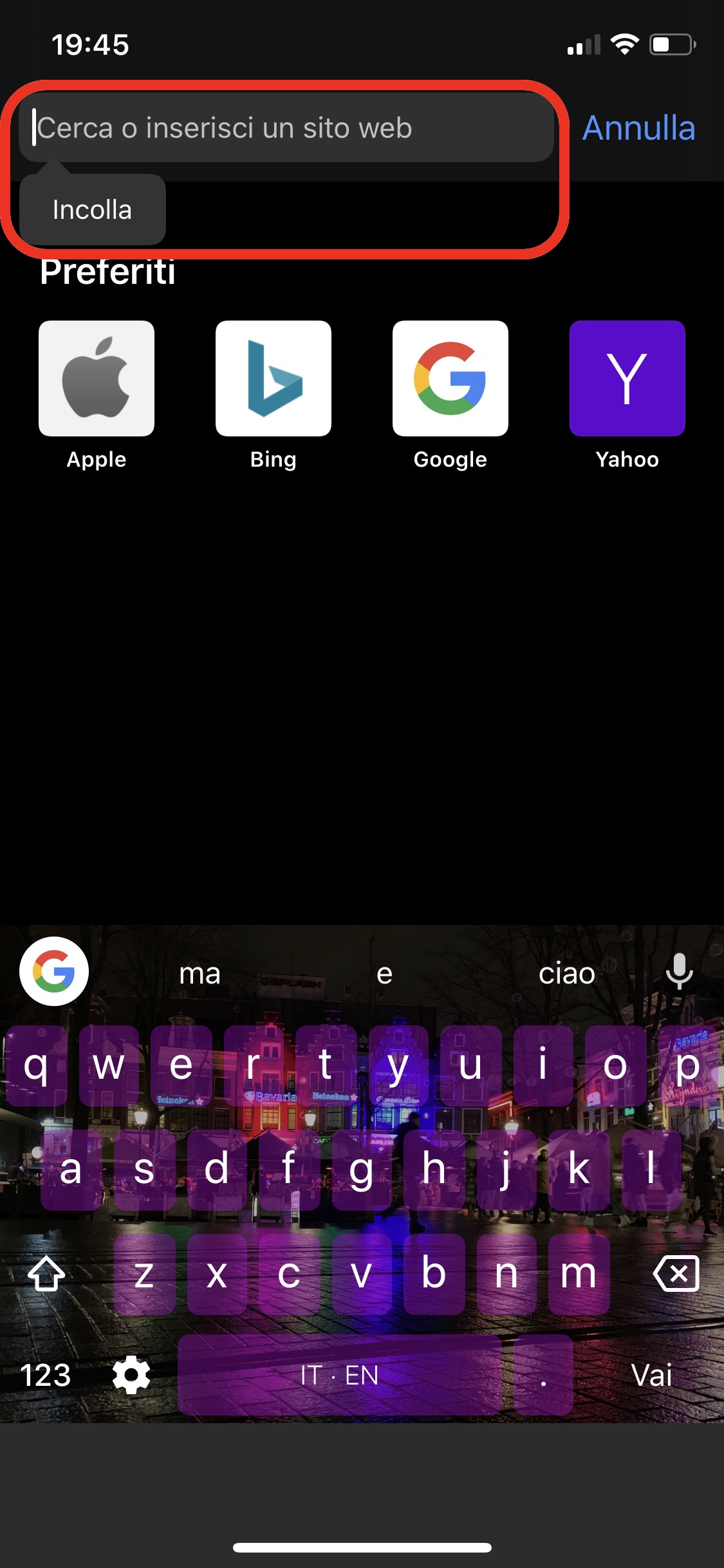
Task: Tap the backspace key
Action: point(676,1273)
